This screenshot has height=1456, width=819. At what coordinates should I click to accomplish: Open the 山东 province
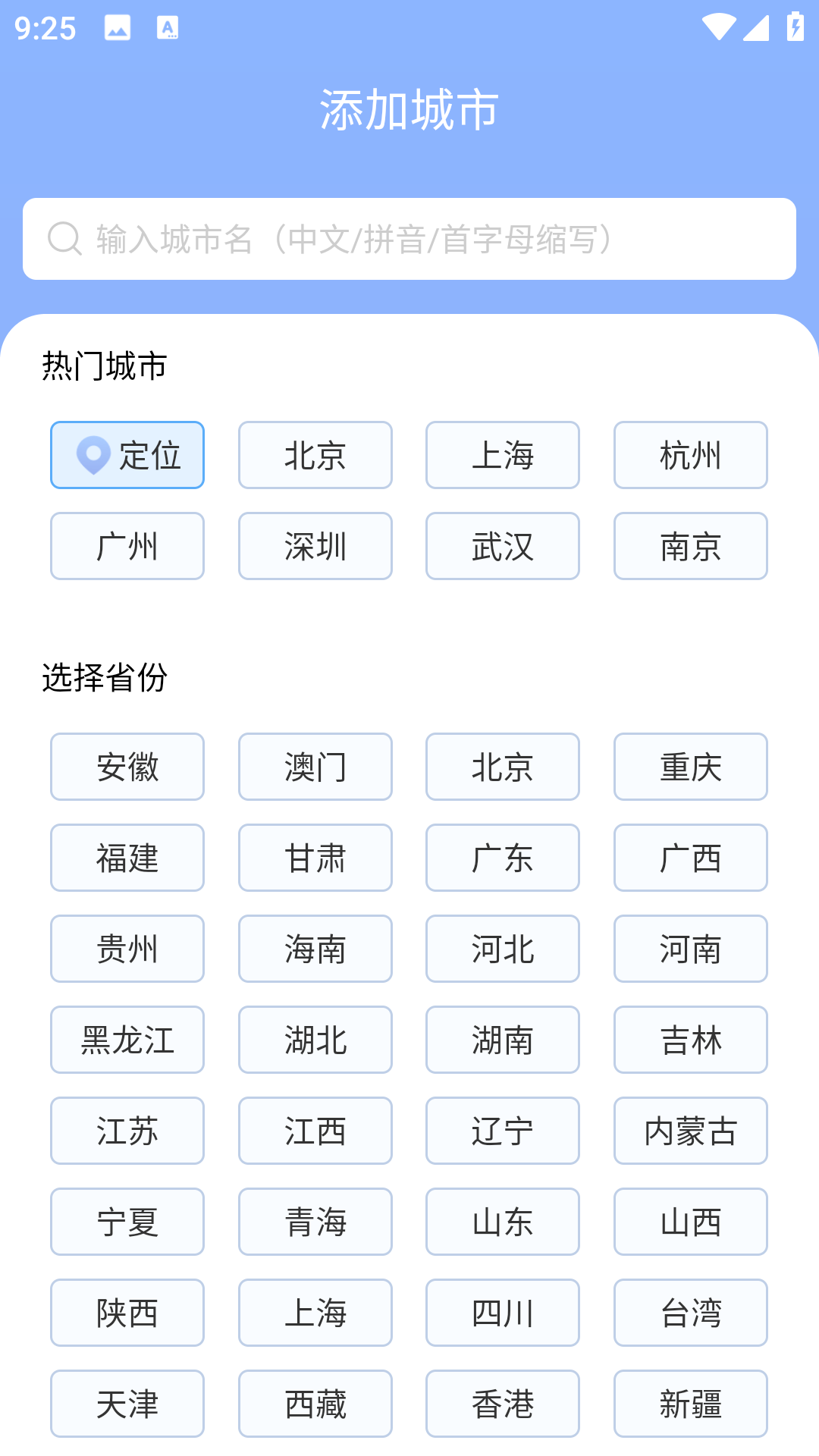click(503, 1222)
